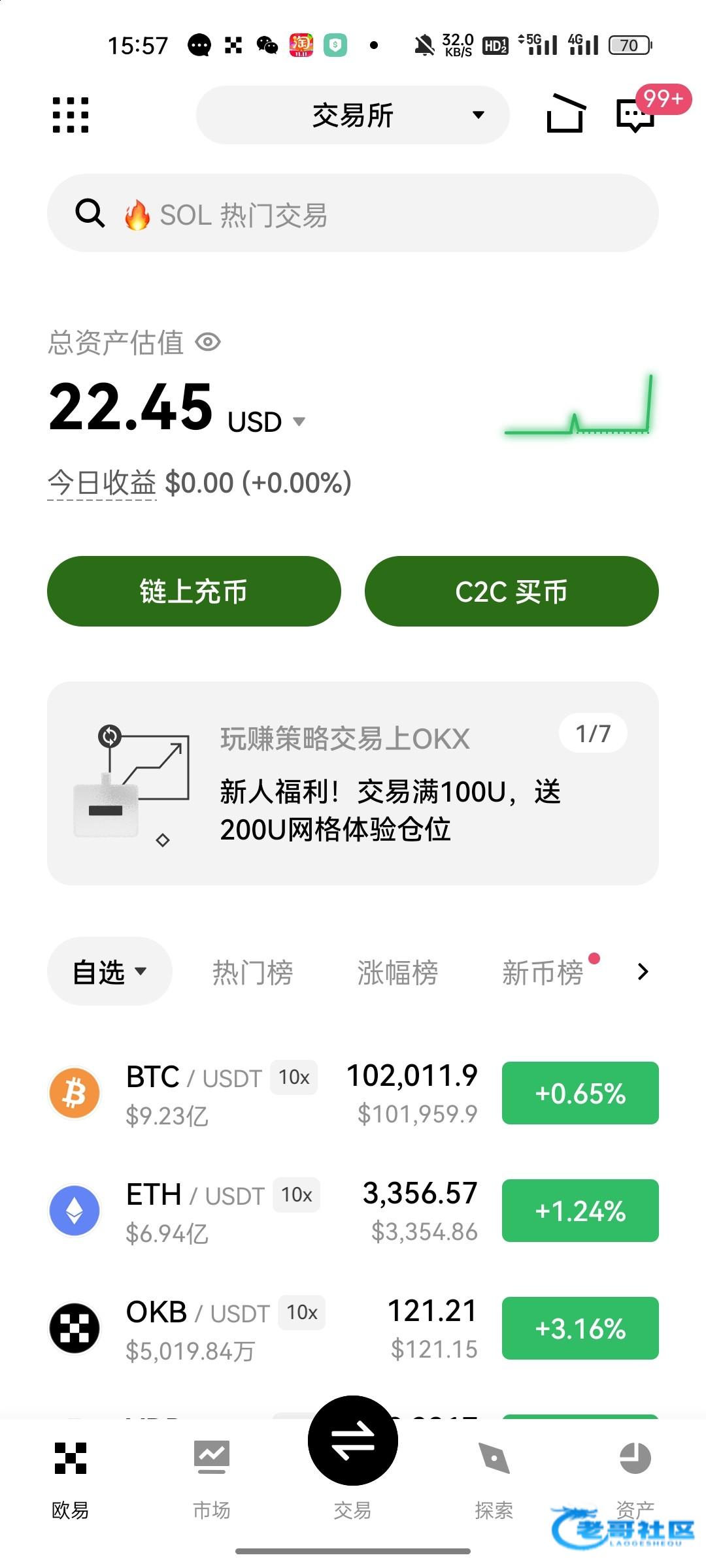Viewport: 706px width, 1568px height.
Task: Open the icon beside the messages icon
Action: tap(565, 114)
